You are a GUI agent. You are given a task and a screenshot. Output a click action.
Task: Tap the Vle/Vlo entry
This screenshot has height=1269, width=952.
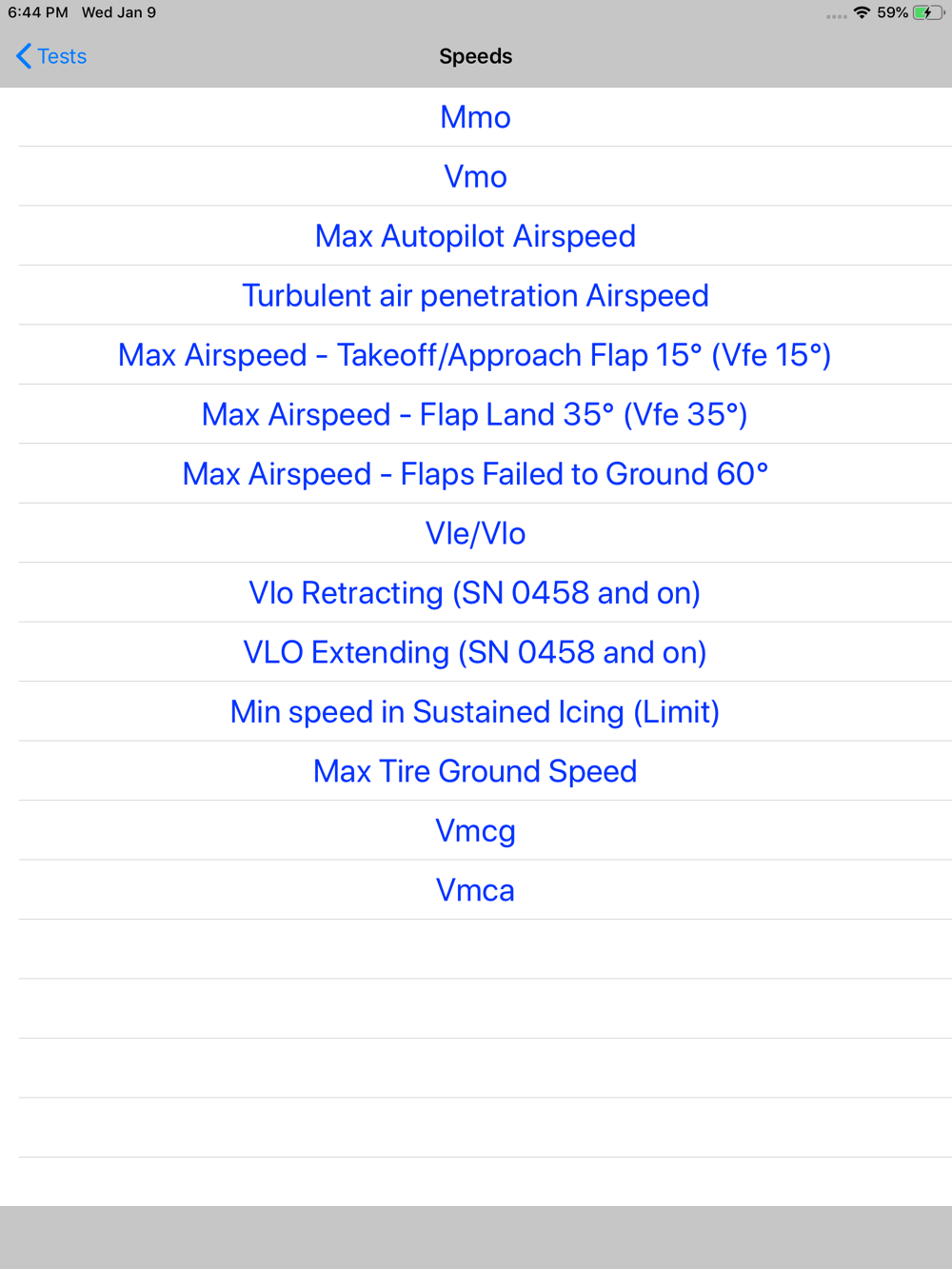[476, 533]
